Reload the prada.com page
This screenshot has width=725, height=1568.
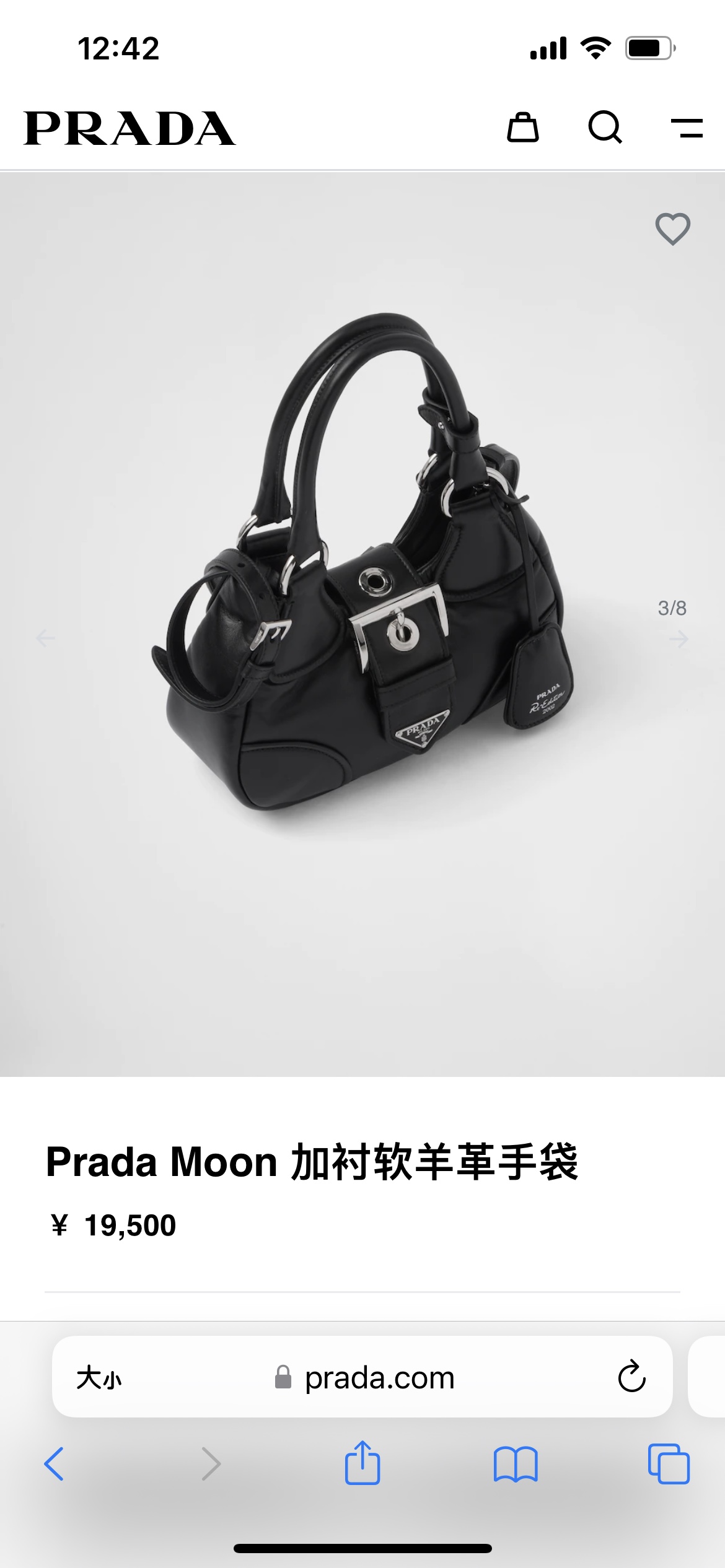tap(631, 1377)
